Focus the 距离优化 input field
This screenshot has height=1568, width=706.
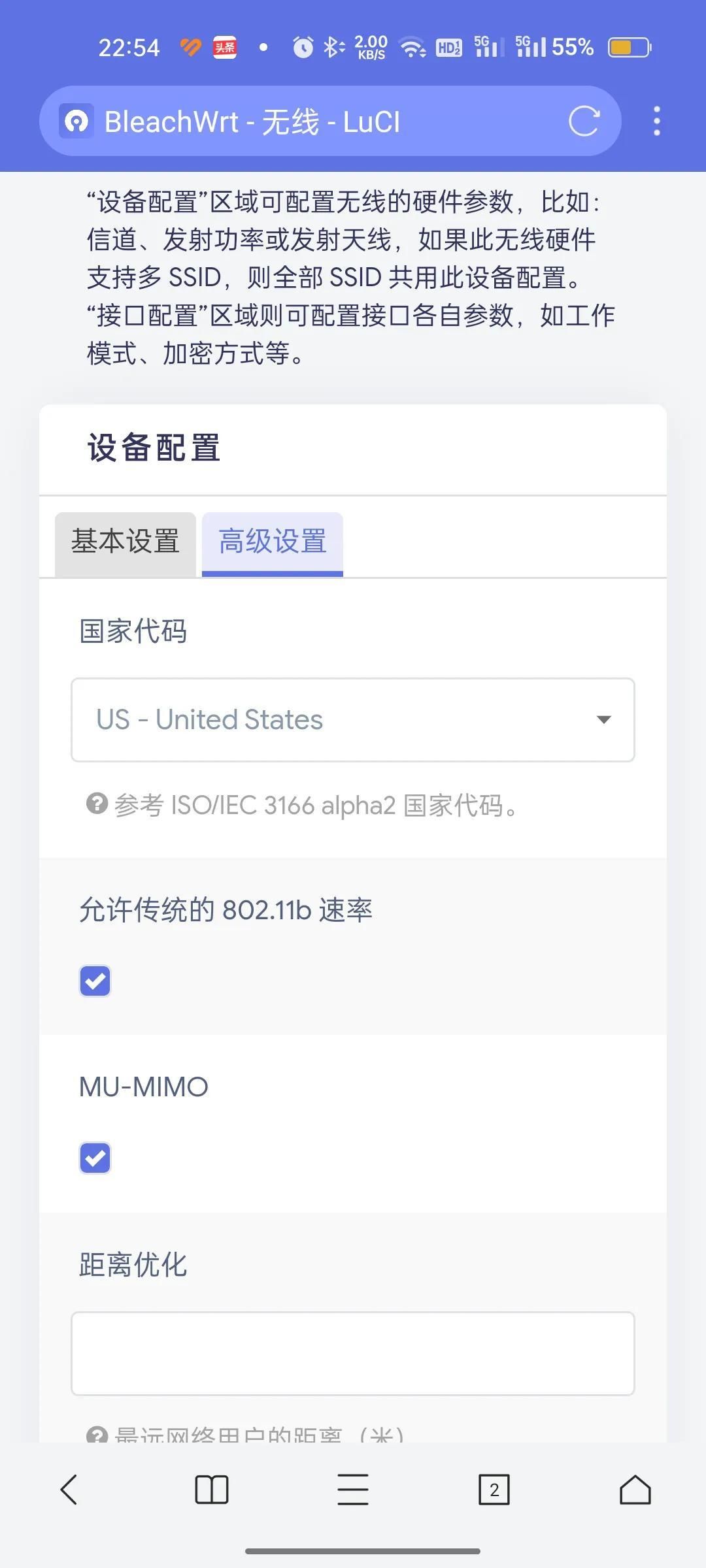tap(353, 1353)
